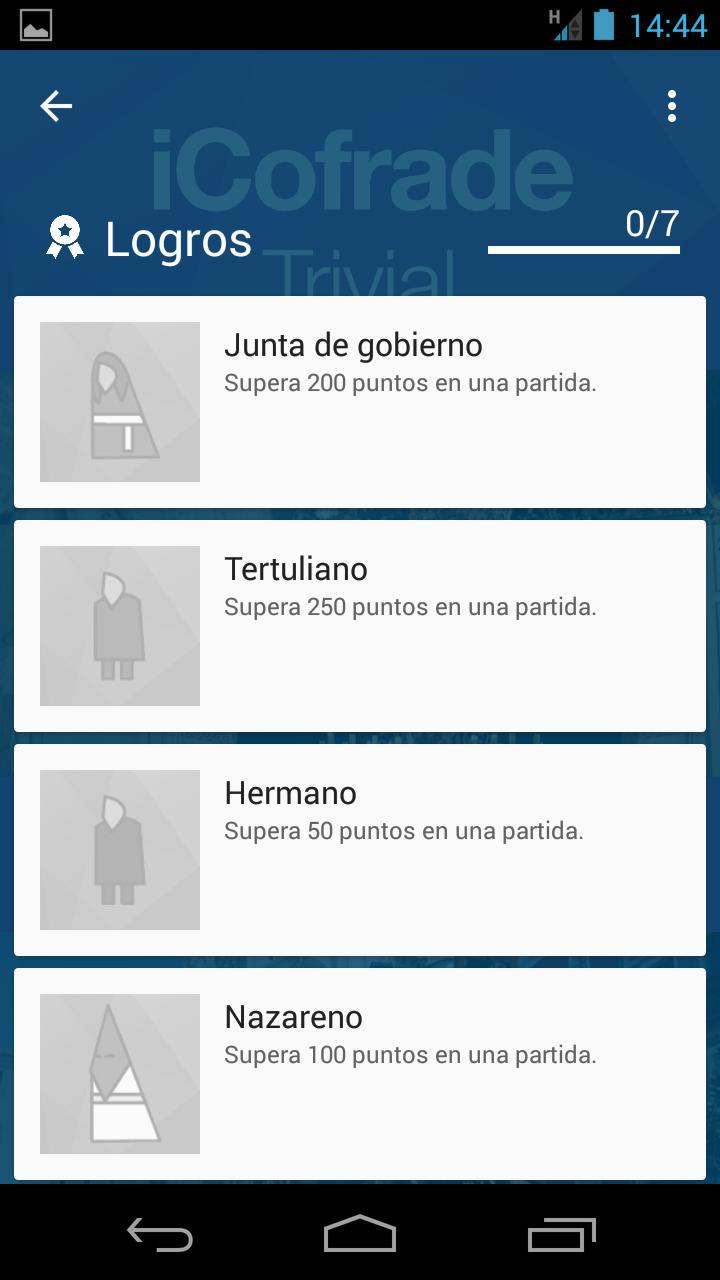This screenshot has height=1280, width=720.
Task: Select the Hermano achievement badge image
Action: (x=119, y=849)
